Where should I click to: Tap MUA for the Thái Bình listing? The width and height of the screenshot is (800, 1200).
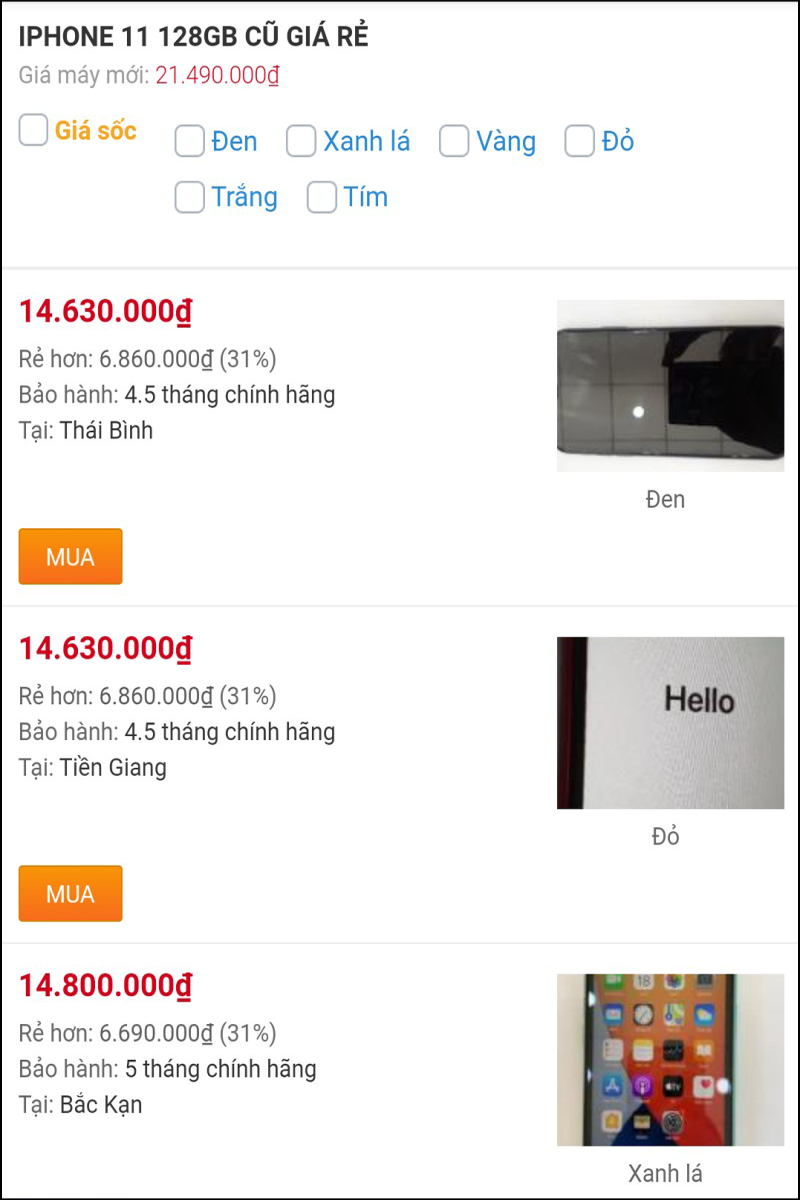click(70, 557)
